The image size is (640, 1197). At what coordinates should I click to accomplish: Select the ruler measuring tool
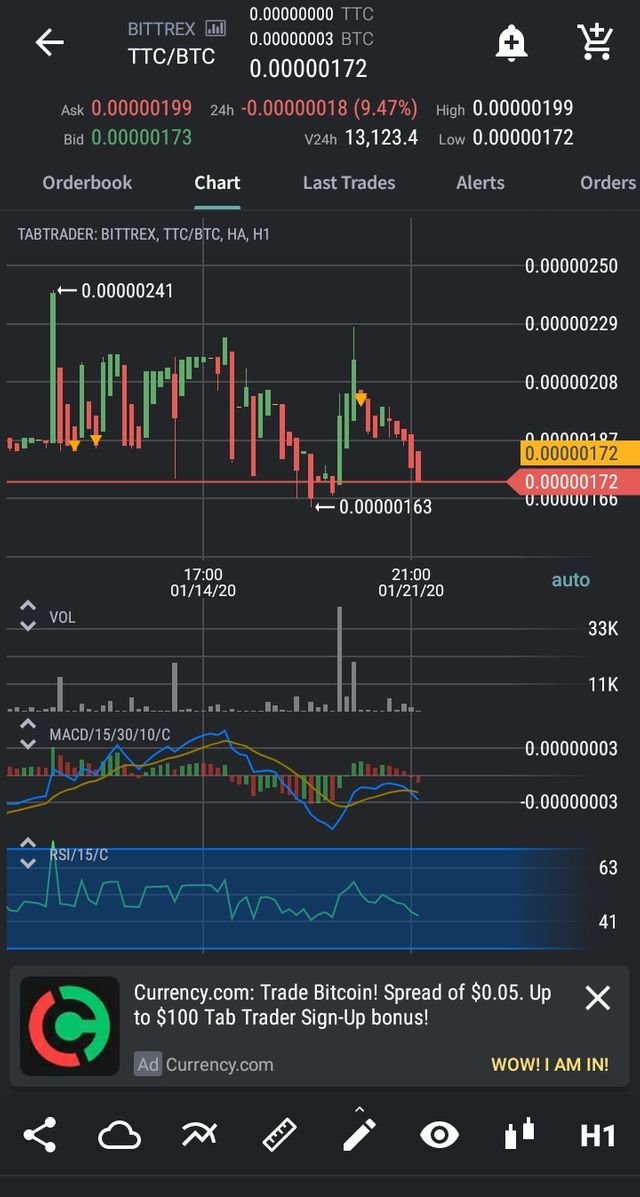coord(280,1135)
